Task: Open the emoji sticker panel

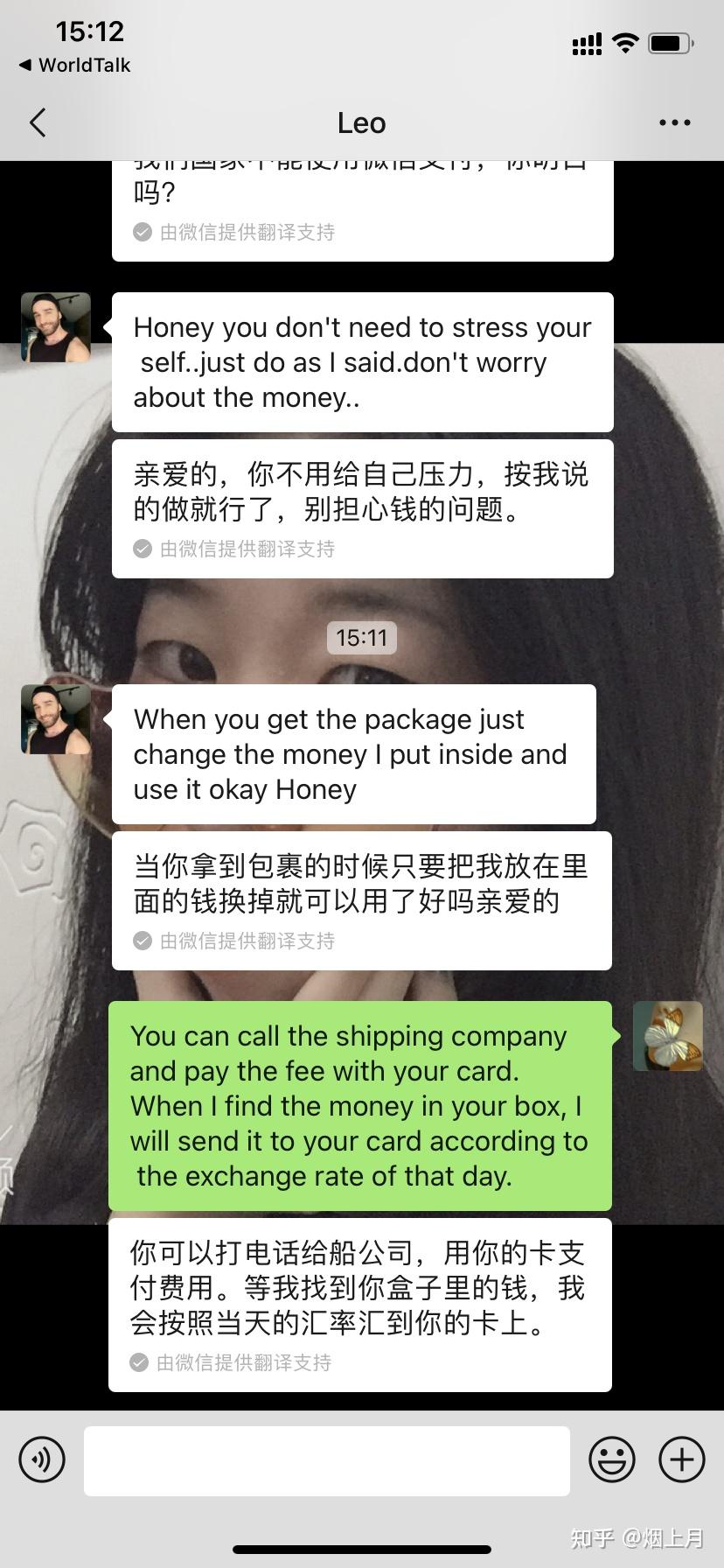Action: coord(611,1459)
